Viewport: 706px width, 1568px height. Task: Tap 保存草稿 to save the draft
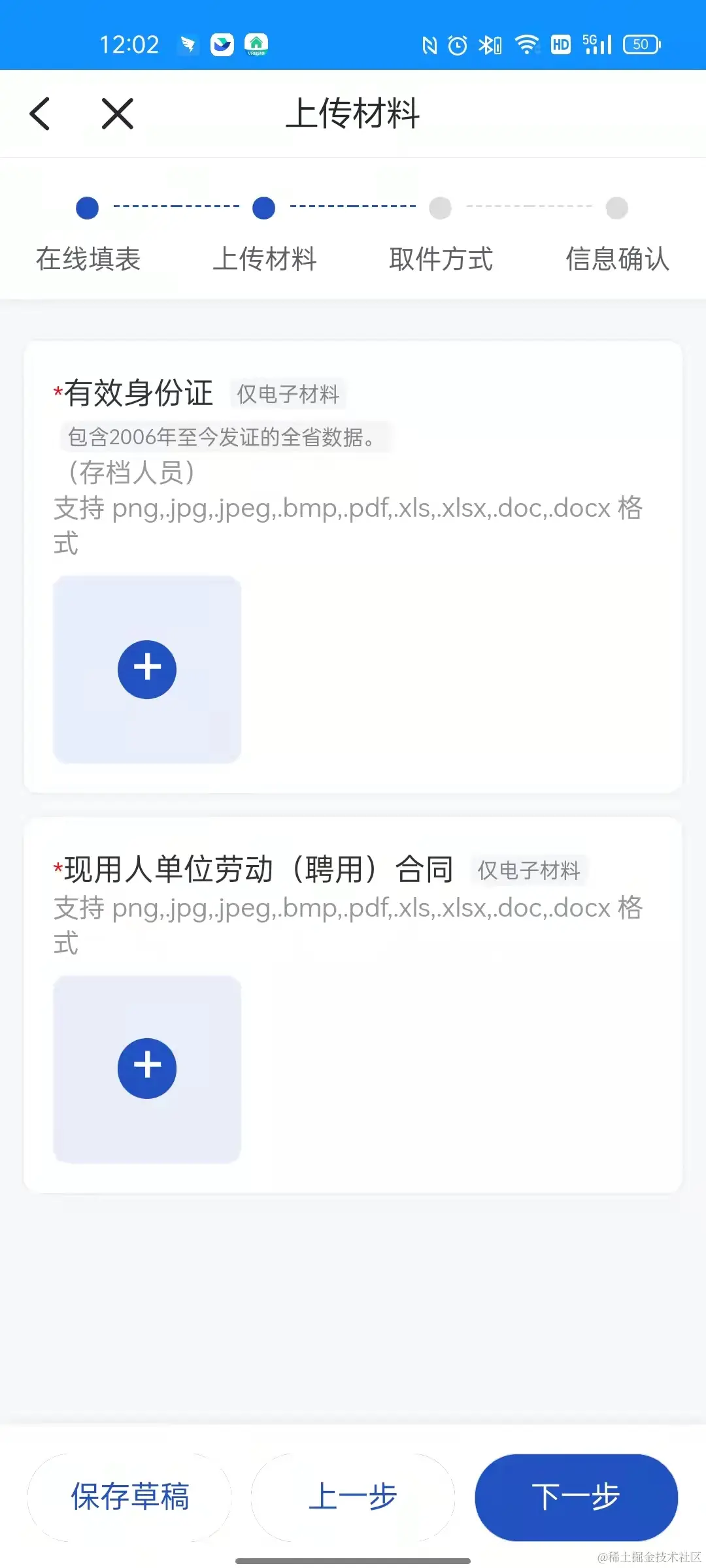(129, 1497)
